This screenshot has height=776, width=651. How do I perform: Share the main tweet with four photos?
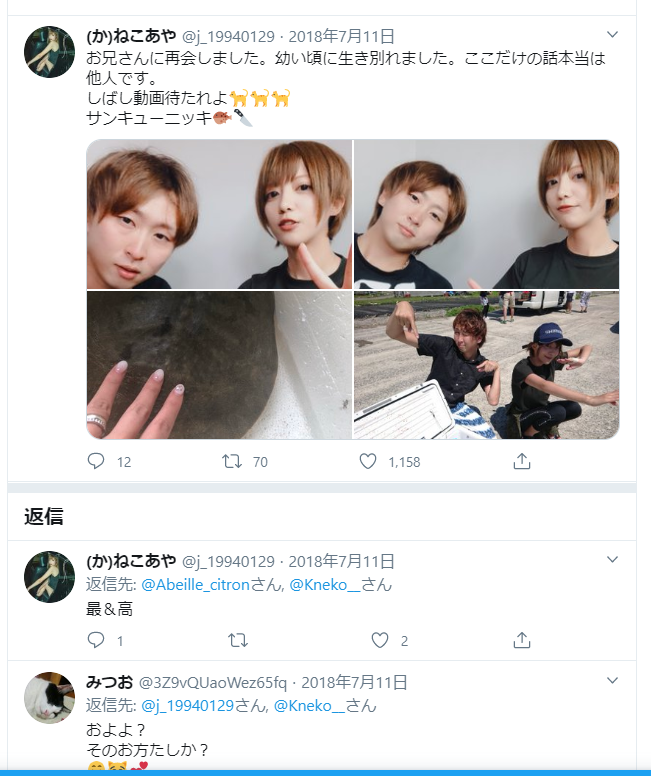pos(521,462)
